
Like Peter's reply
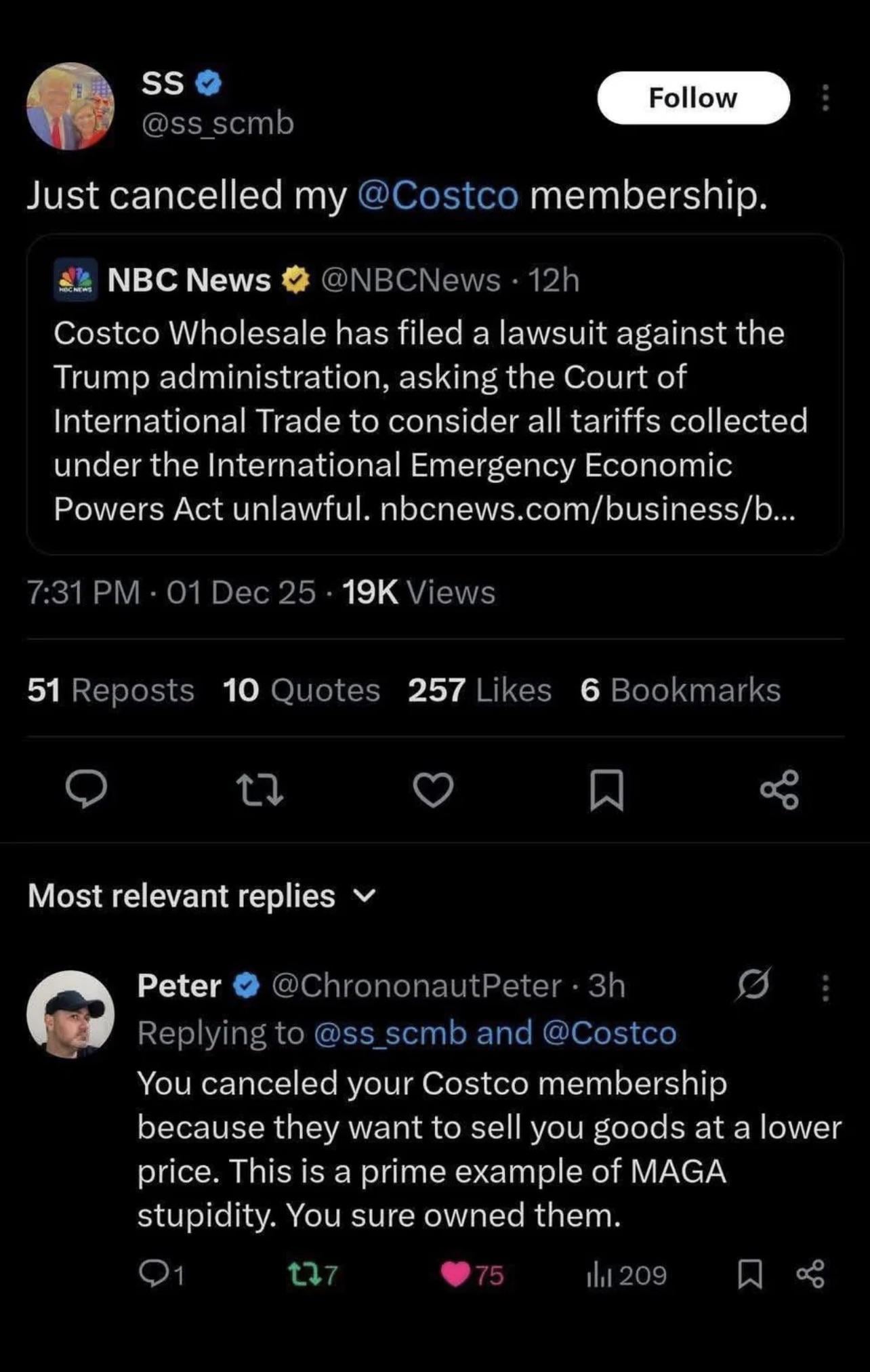[x=455, y=1275]
